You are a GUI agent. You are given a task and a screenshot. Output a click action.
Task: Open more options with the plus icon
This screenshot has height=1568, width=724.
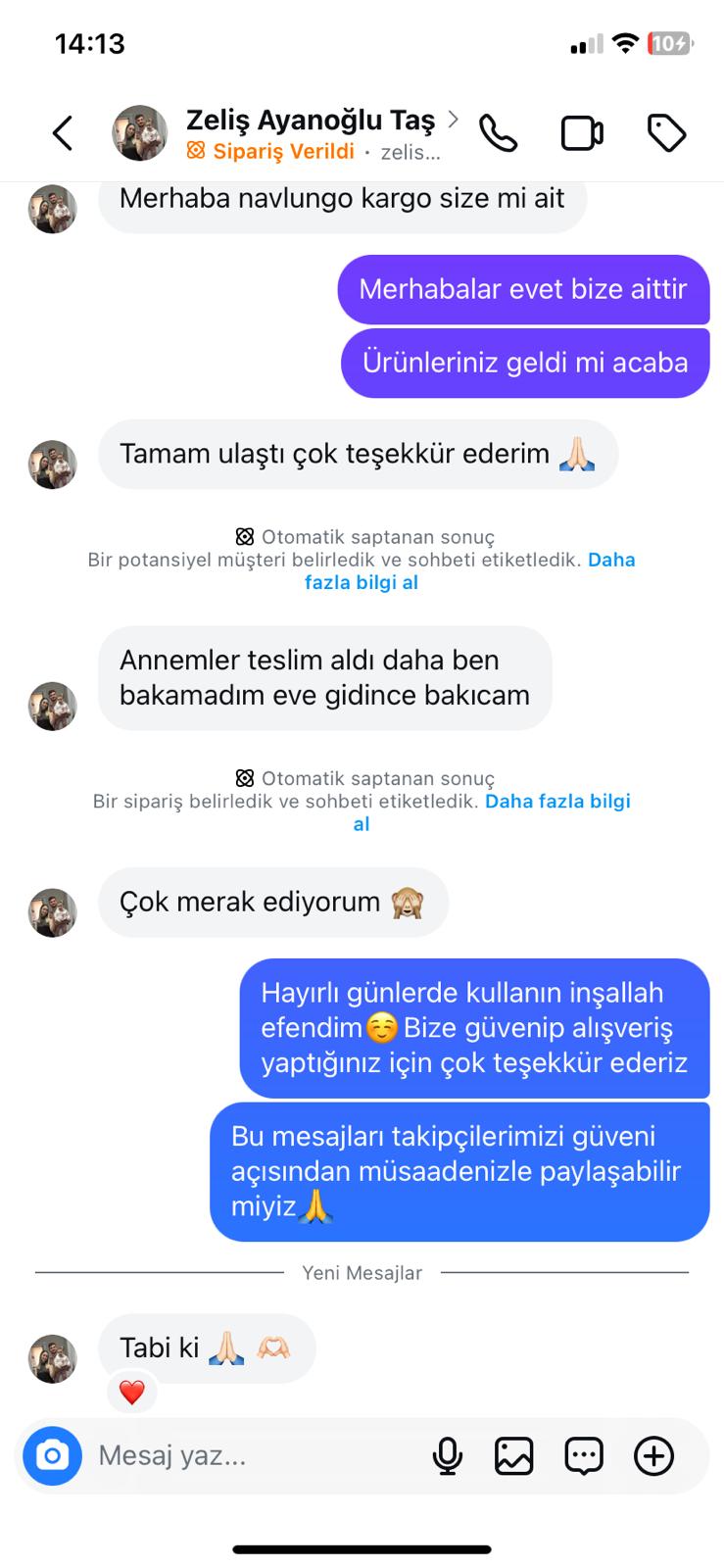pos(653,1455)
